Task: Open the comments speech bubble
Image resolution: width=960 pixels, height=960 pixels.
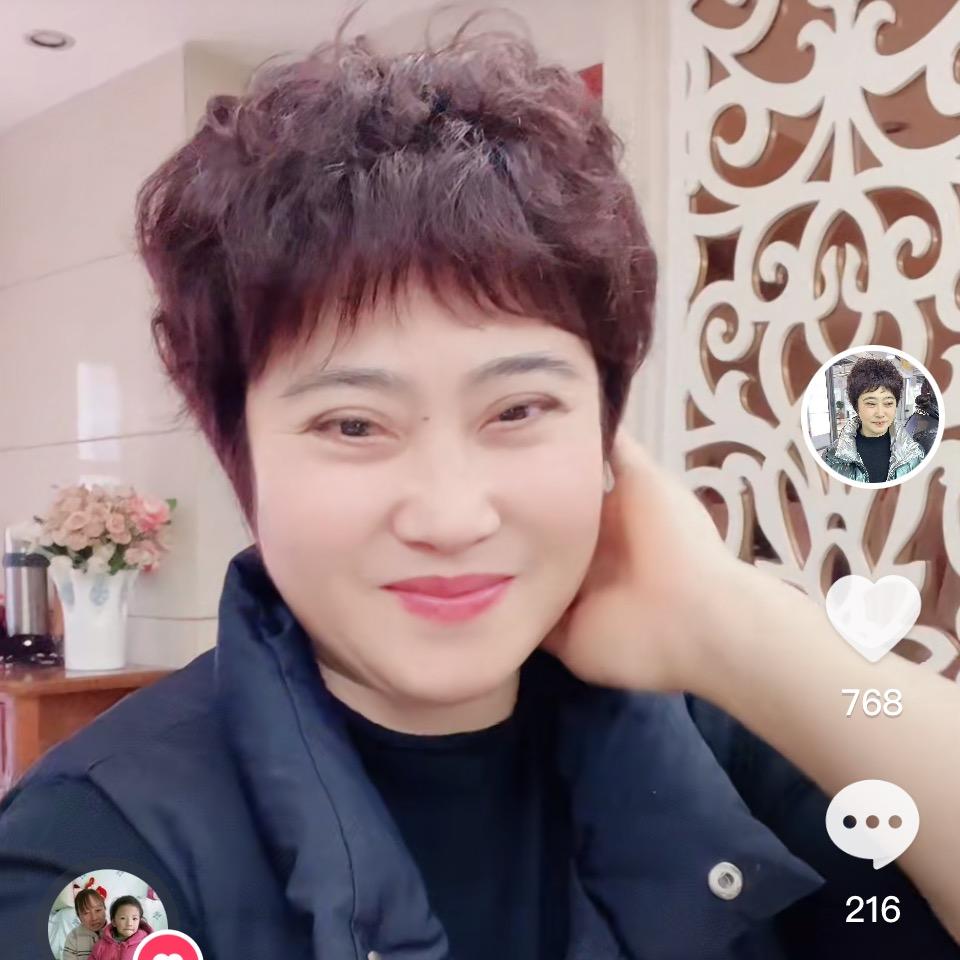Action: (x=872, y=822)
